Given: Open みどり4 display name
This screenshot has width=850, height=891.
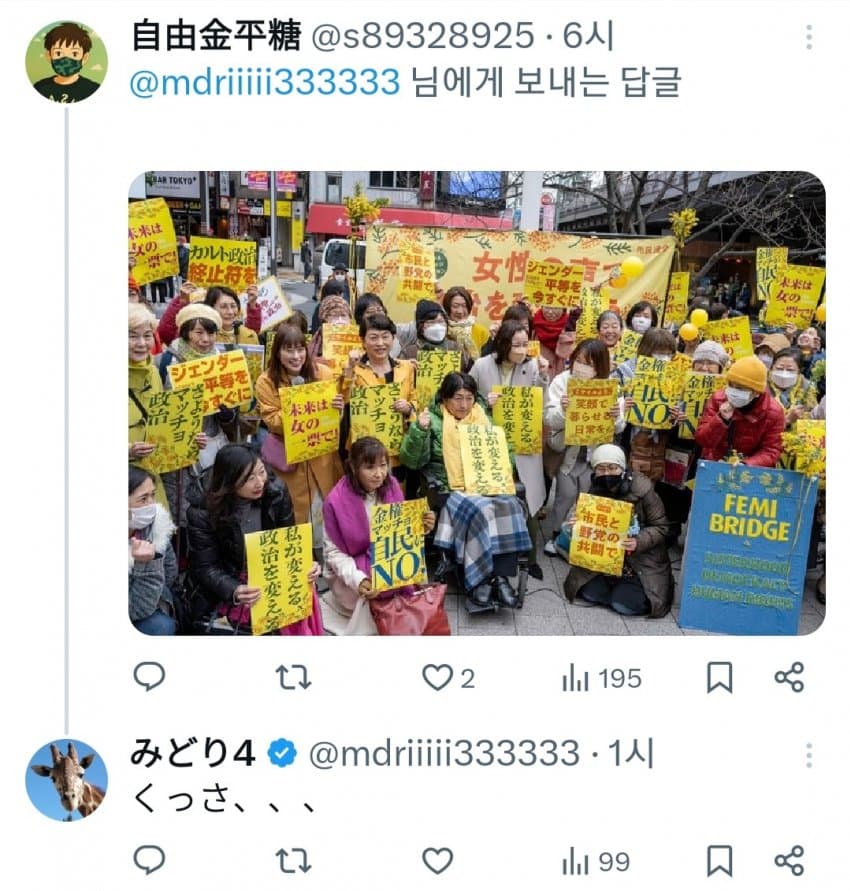Looking at the screenshot, I should click(x=193, y=754).
